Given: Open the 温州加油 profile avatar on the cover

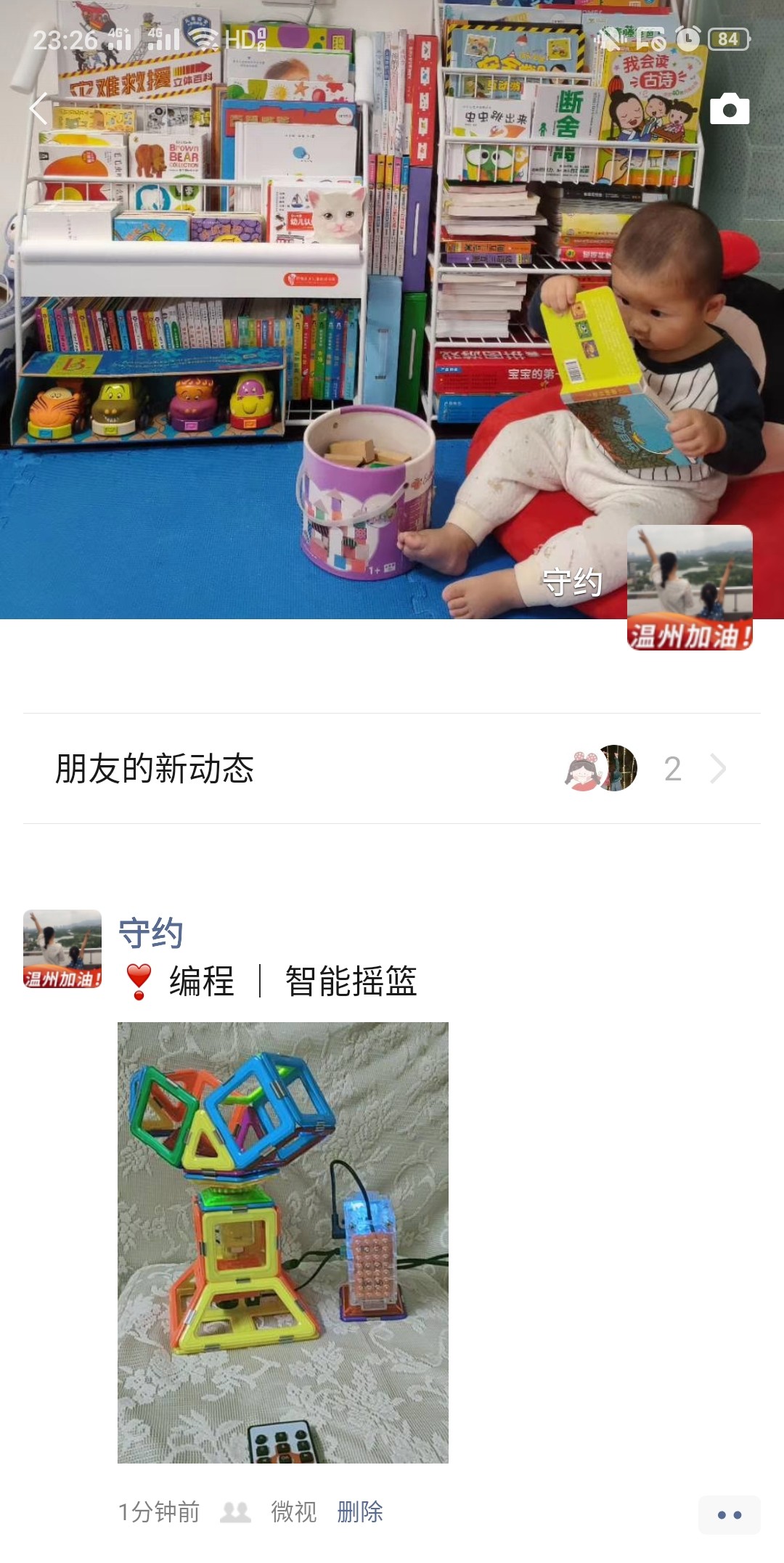Looking at the screenshot, I should click(x=689, y=587).
